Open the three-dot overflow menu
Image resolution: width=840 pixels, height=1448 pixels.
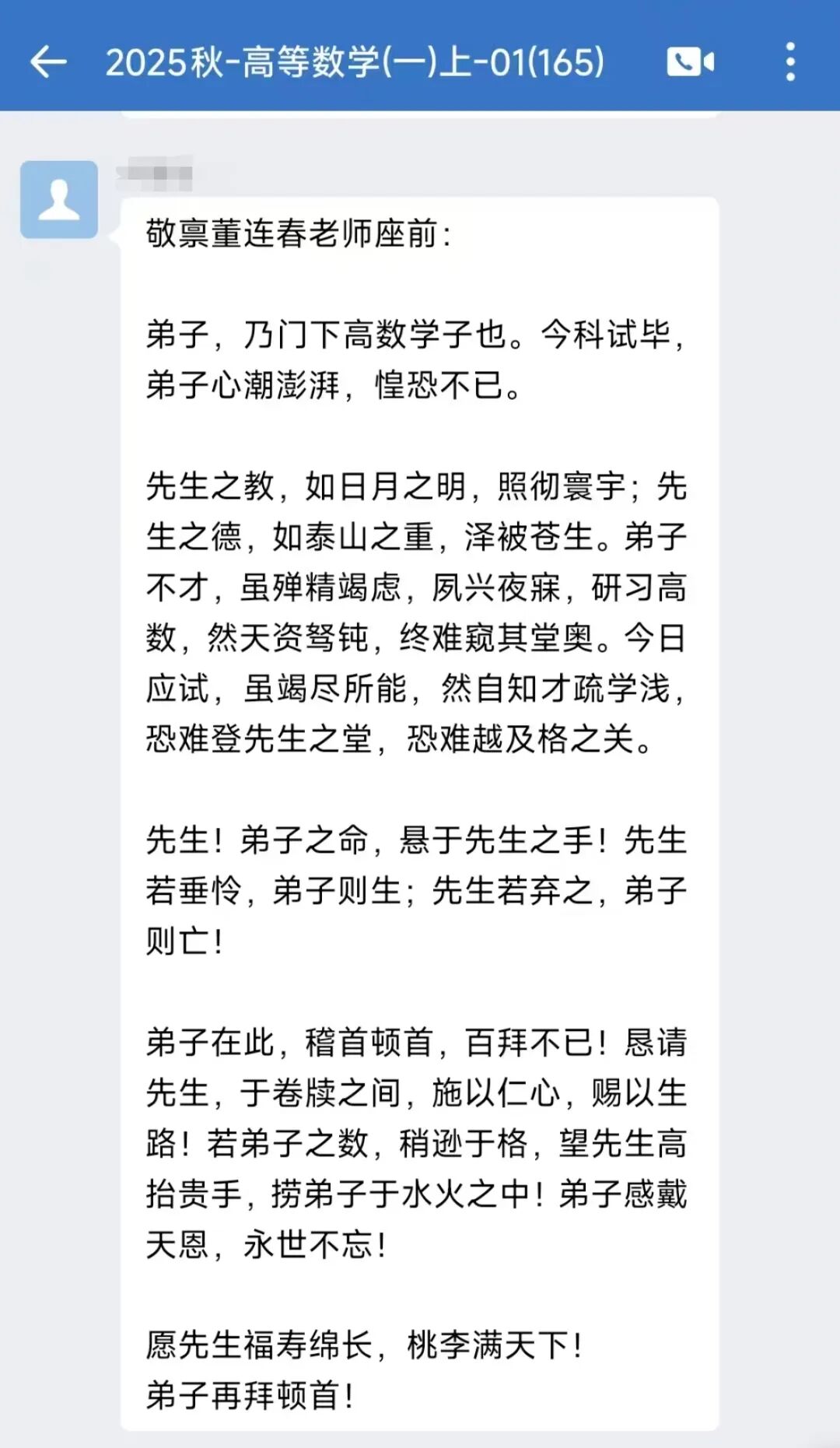[x=790, y=61]
